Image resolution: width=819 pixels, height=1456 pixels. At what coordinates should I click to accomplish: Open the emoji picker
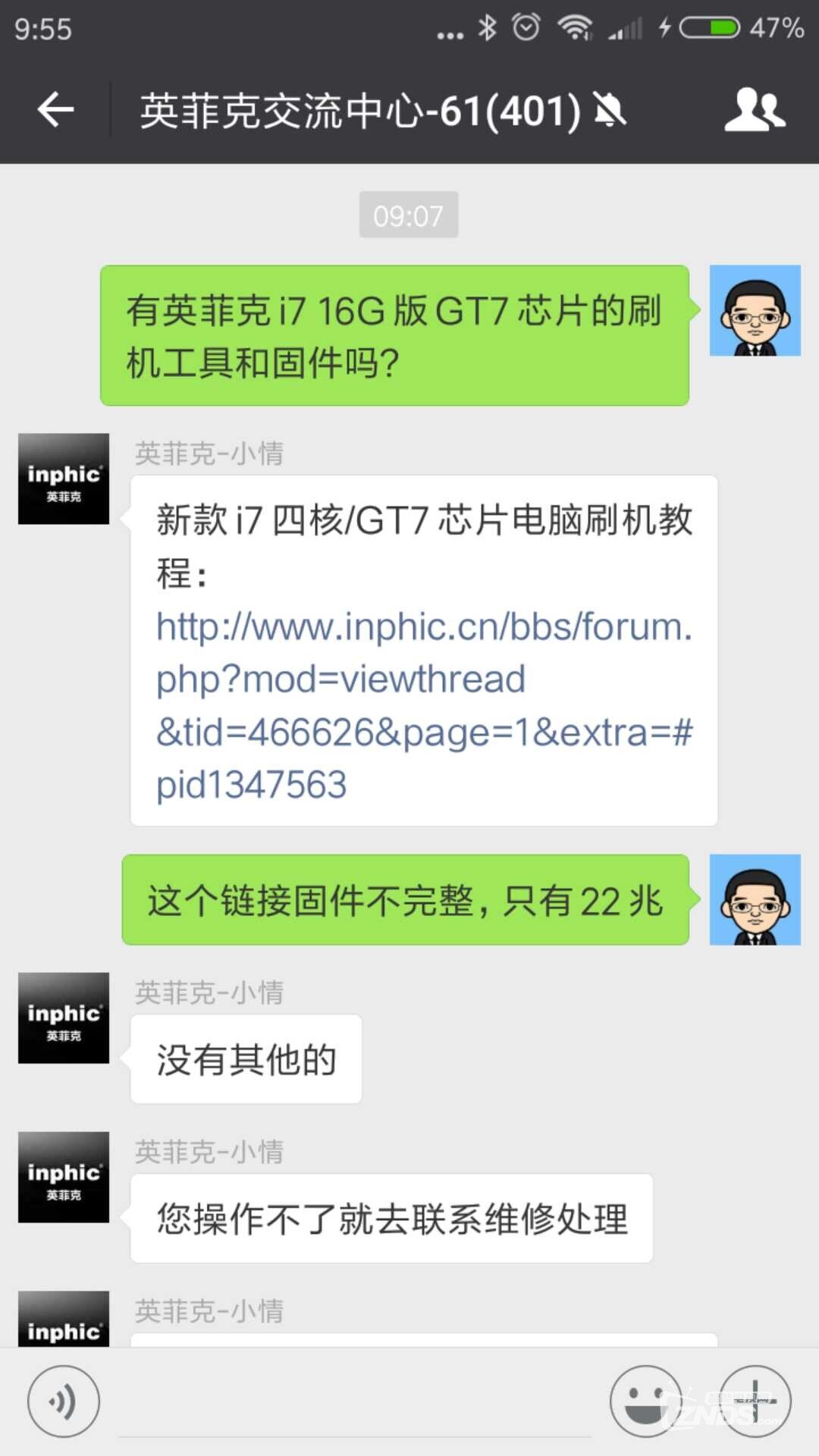645,1401
